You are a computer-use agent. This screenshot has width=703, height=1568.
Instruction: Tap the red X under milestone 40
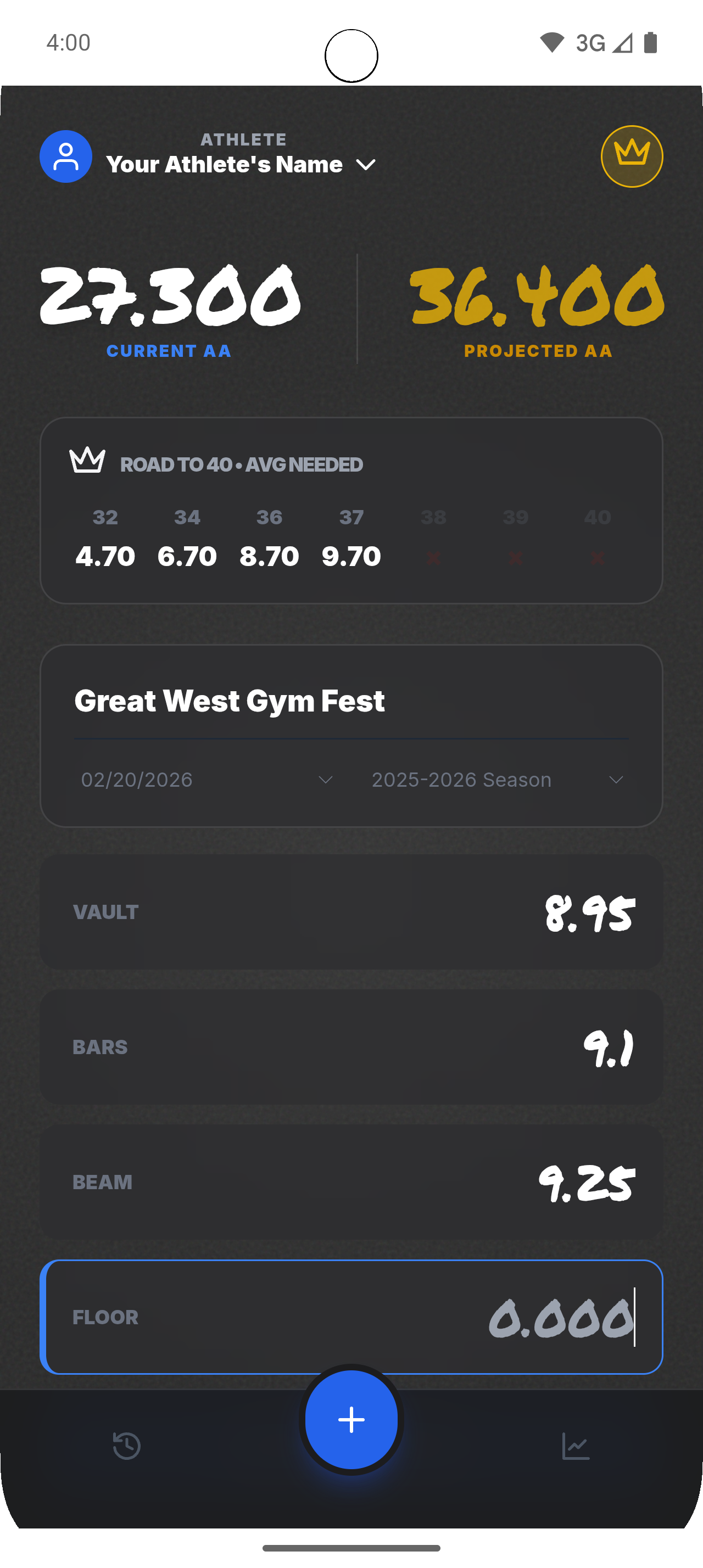pyautogui.click(x=597, y=556)
